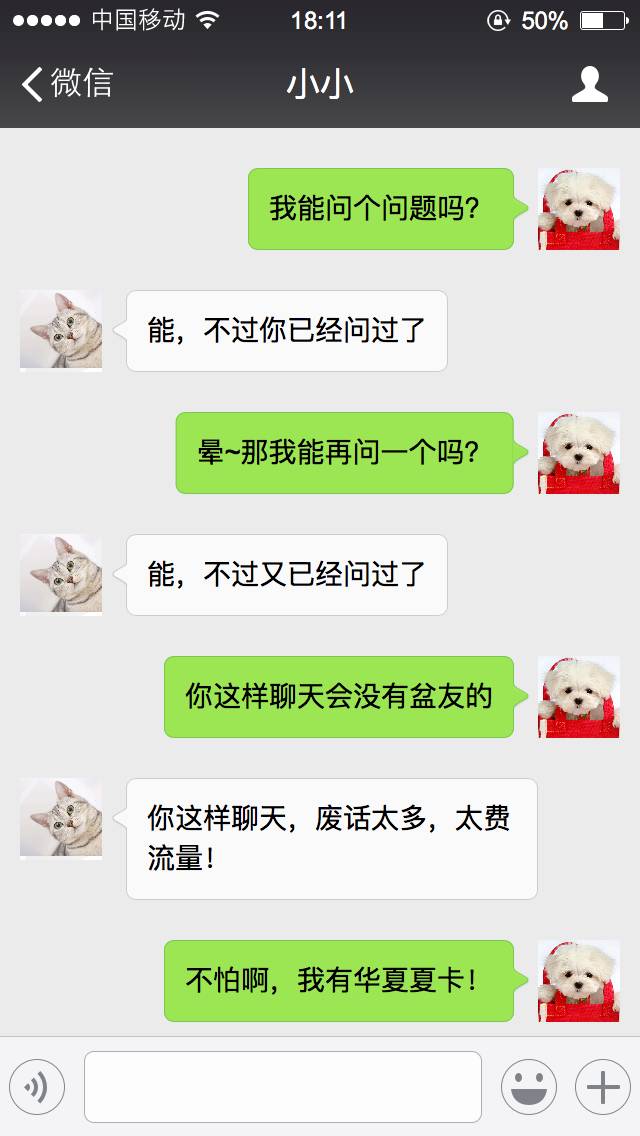The height and width of the screenshot is (1136, 640).
Task: Open the plus attachments menu
Action: 602,1086
